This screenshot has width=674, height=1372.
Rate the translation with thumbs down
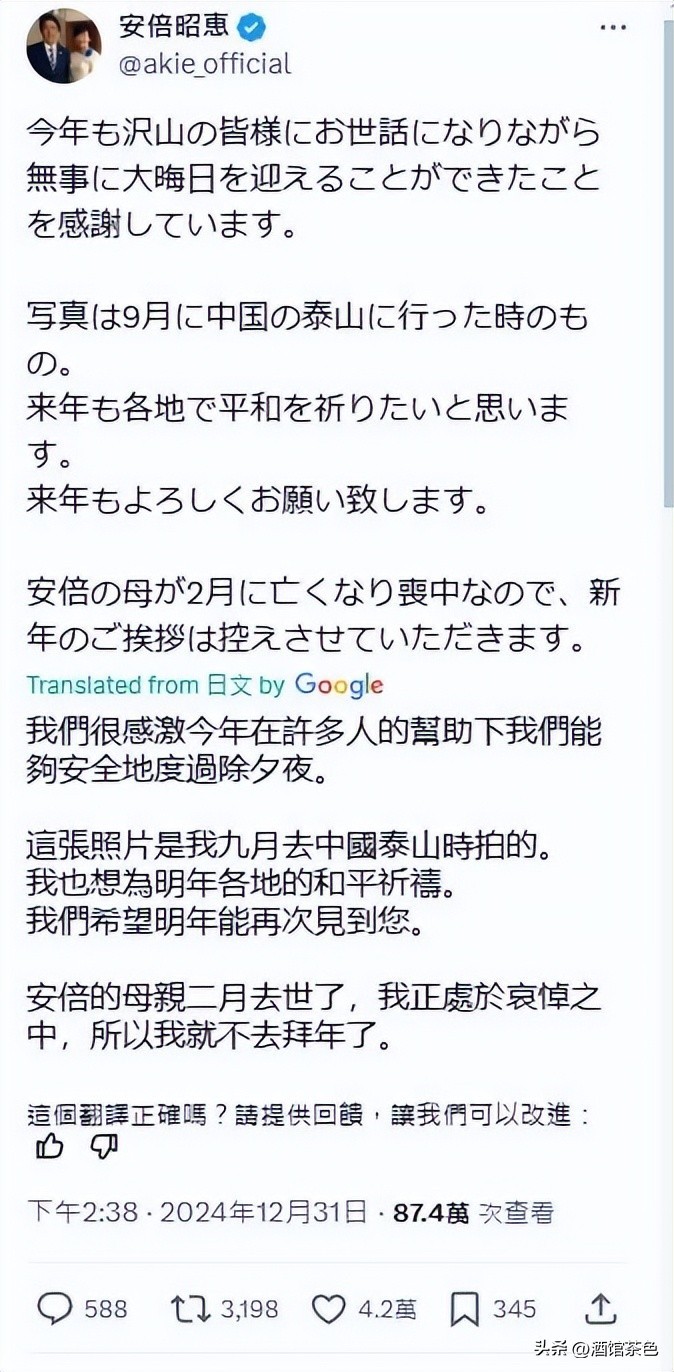pos(104,1146)
